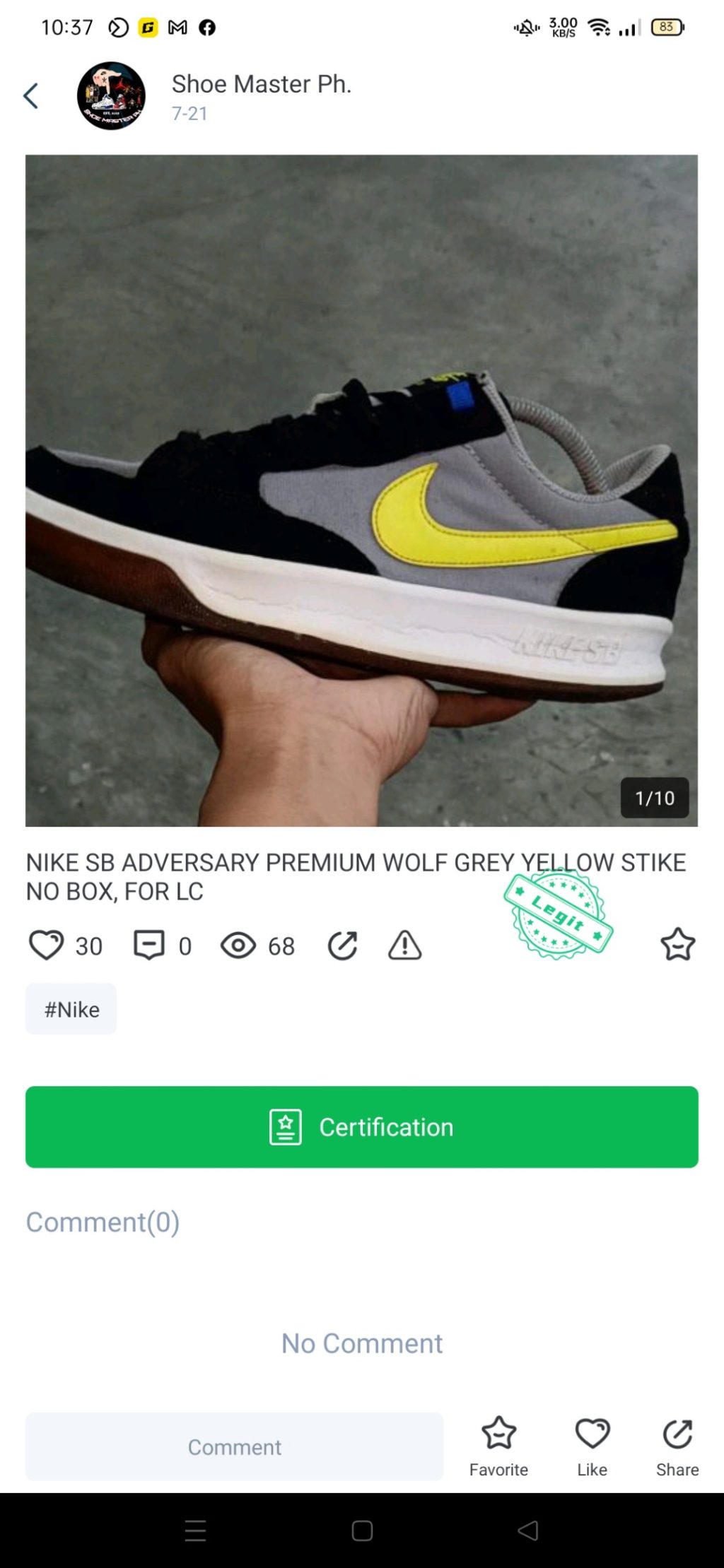
Task: Tap the Comment input field
Action: [234, 1447]
